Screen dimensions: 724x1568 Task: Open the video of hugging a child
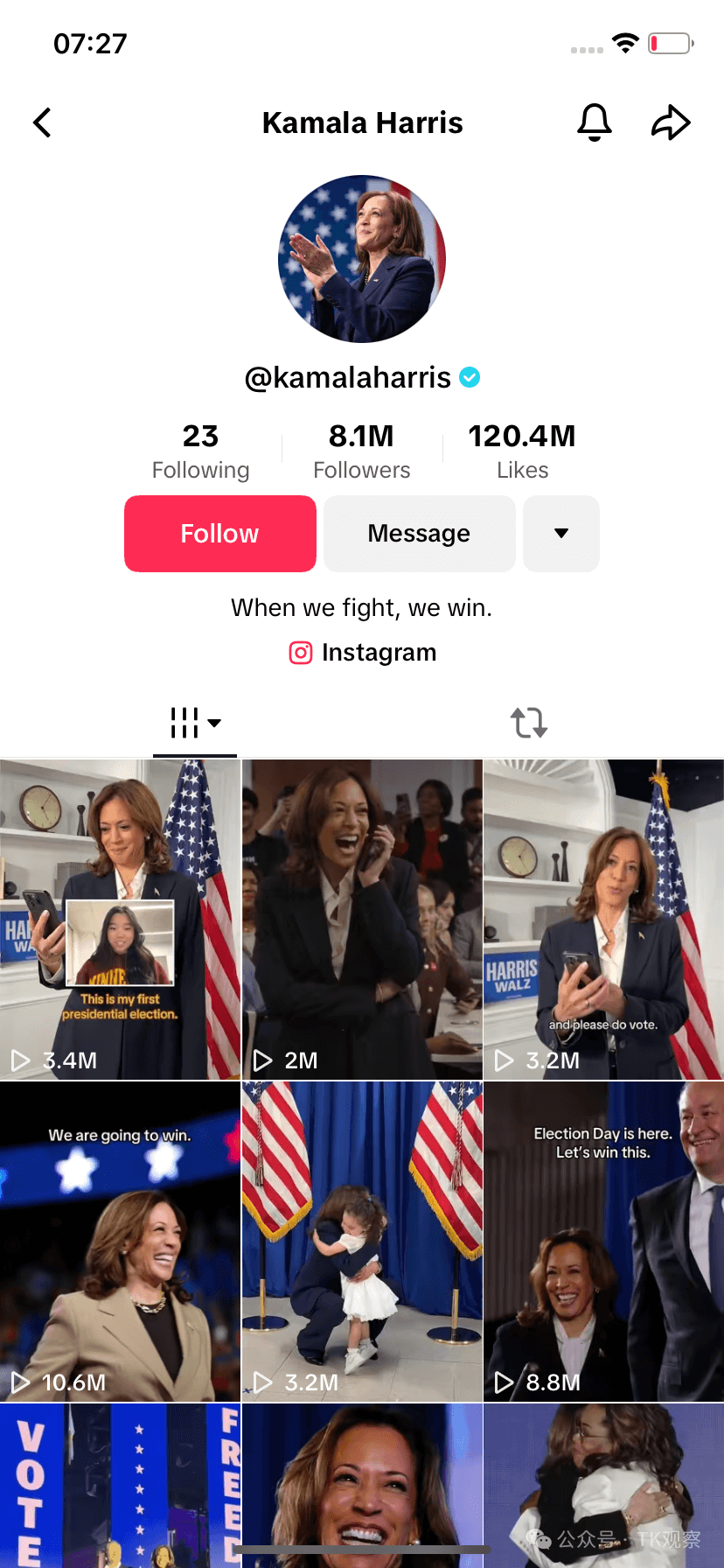(362, 1241)
